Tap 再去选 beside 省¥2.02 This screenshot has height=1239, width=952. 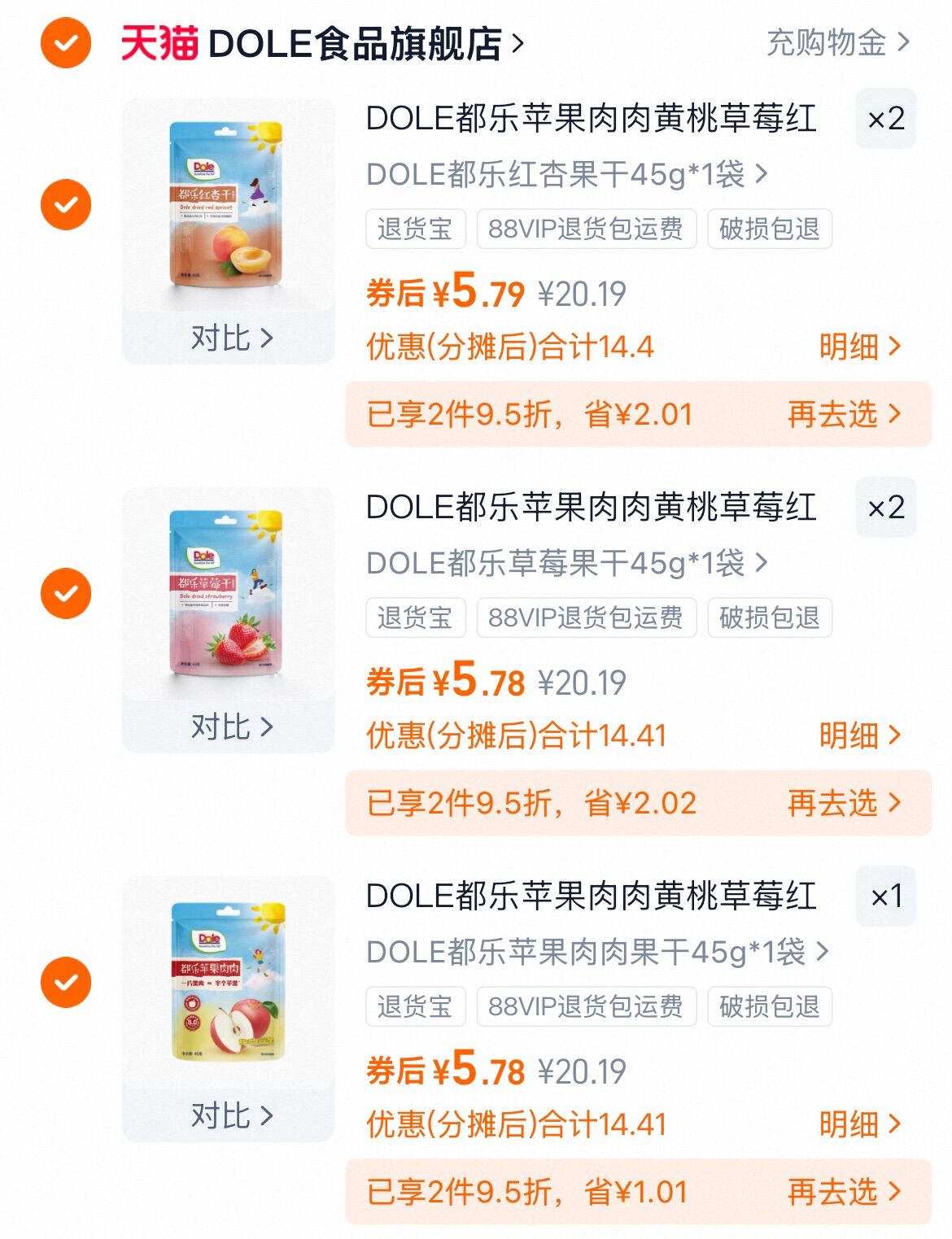click(x=845, y=803)
